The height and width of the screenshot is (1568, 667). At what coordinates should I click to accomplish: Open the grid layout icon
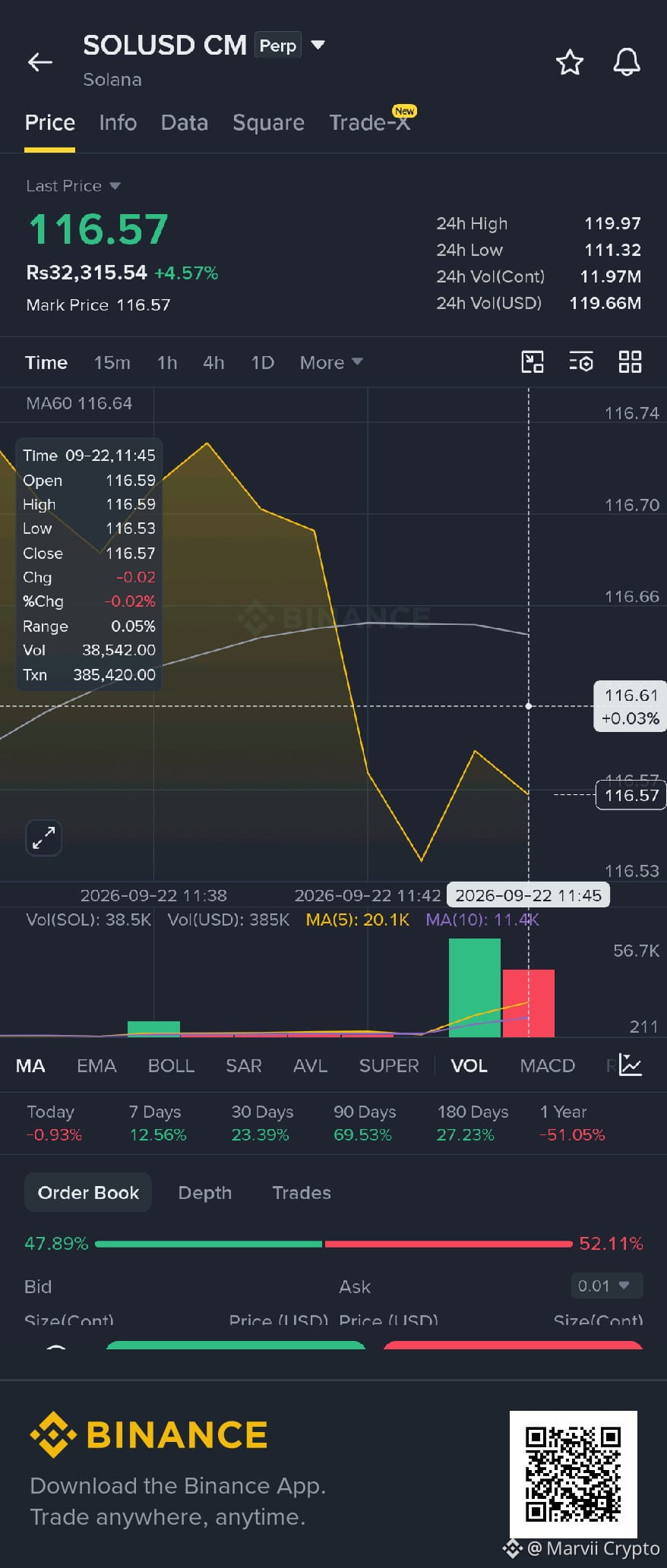pos(631,362)
